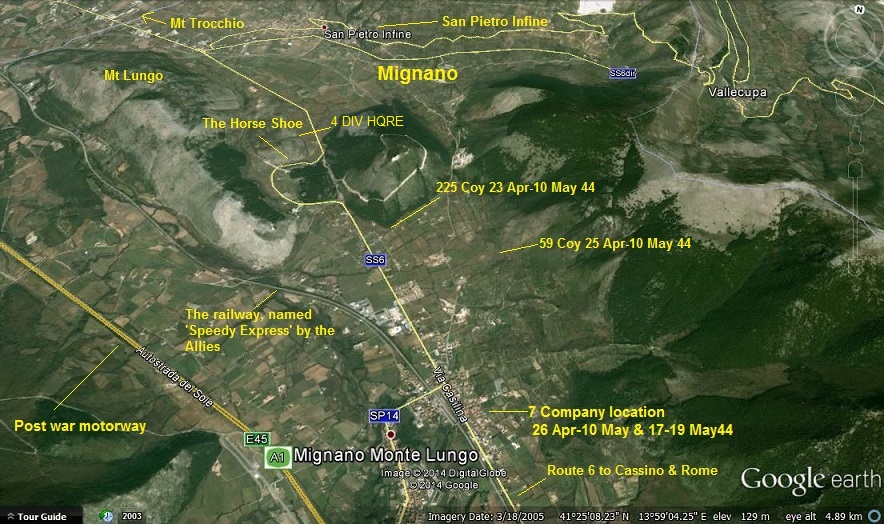Open historical imagery clock icon

pyautogui.click(x=105, y=516)
